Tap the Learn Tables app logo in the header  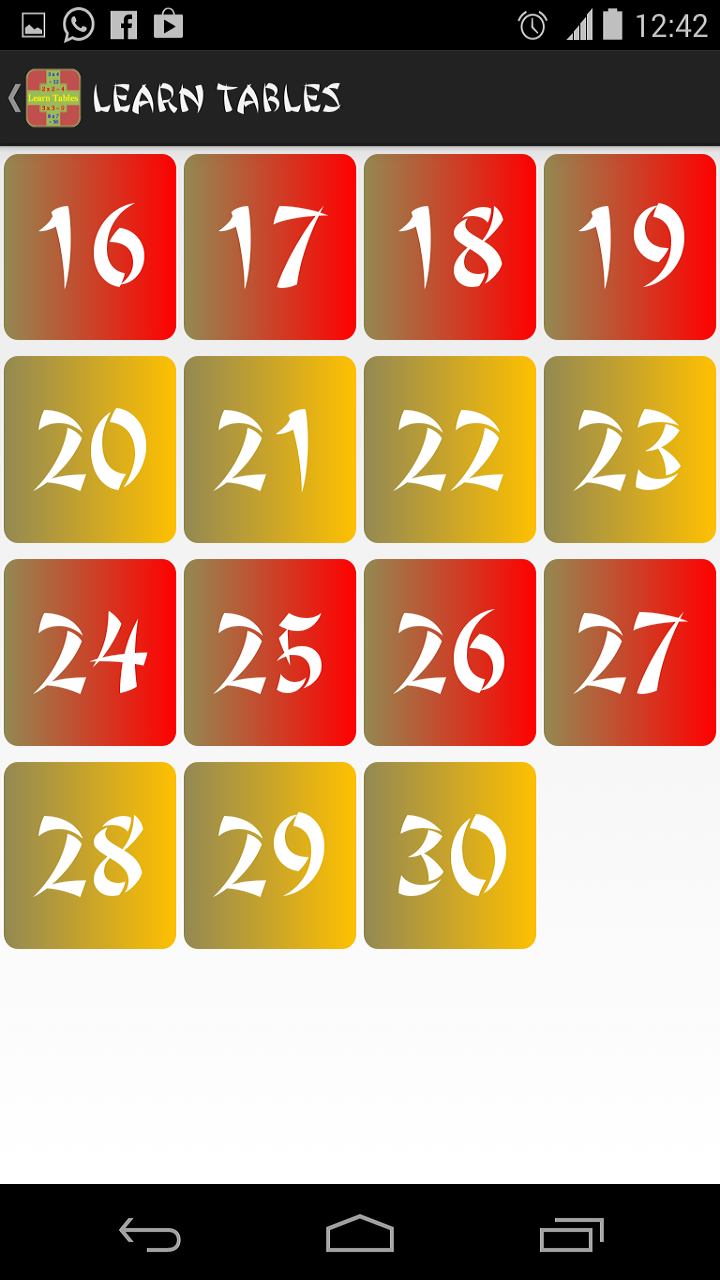[x=53, y=98]
